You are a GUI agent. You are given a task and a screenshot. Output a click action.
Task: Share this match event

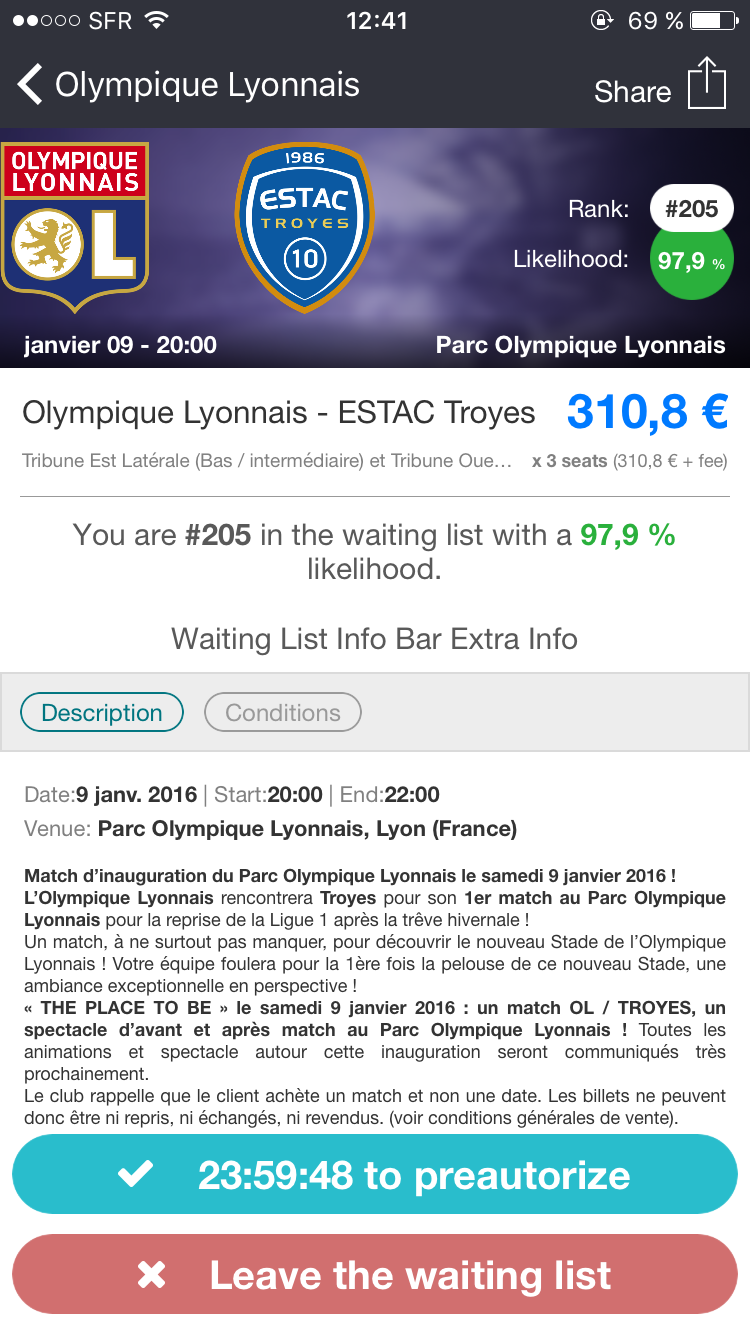660,88
